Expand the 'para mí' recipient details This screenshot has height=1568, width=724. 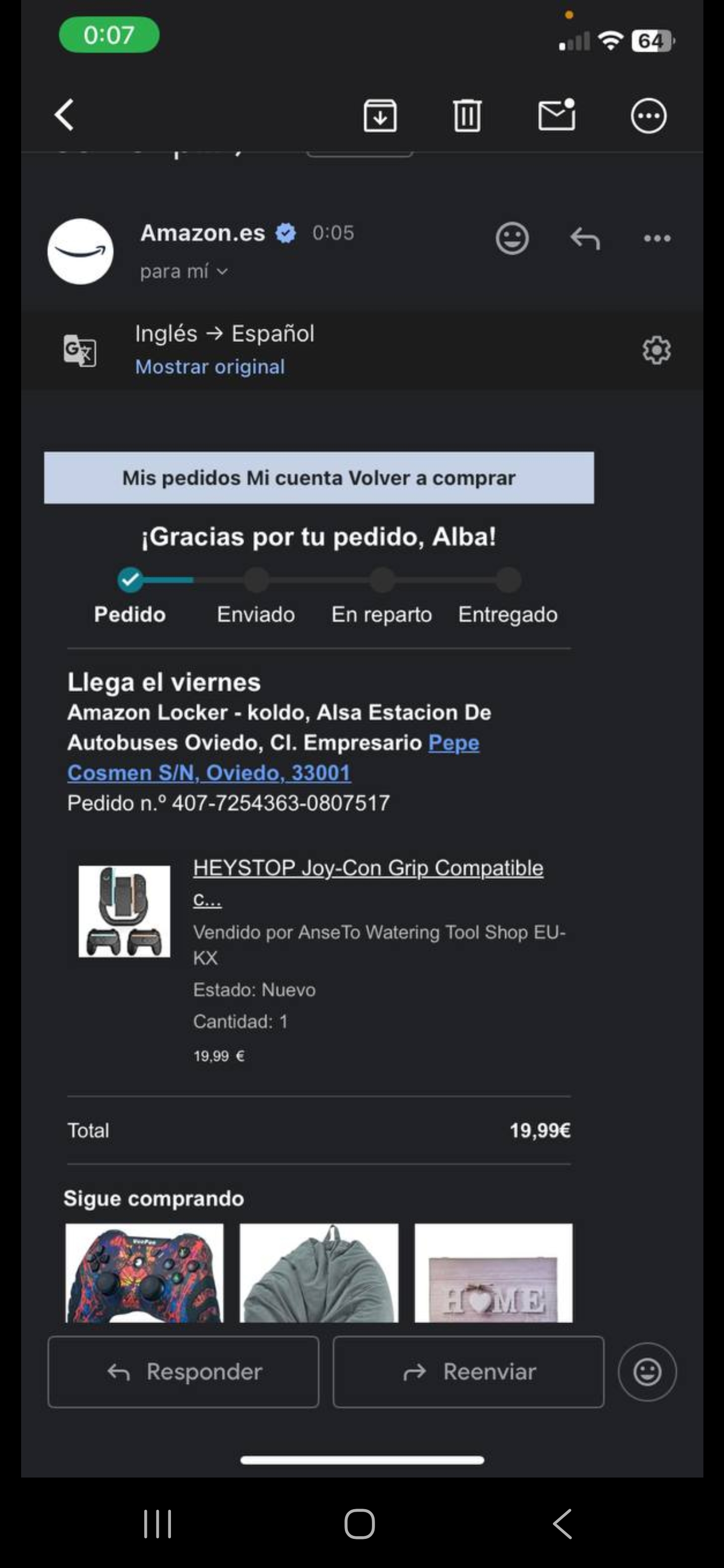click(x=184, y=271)
